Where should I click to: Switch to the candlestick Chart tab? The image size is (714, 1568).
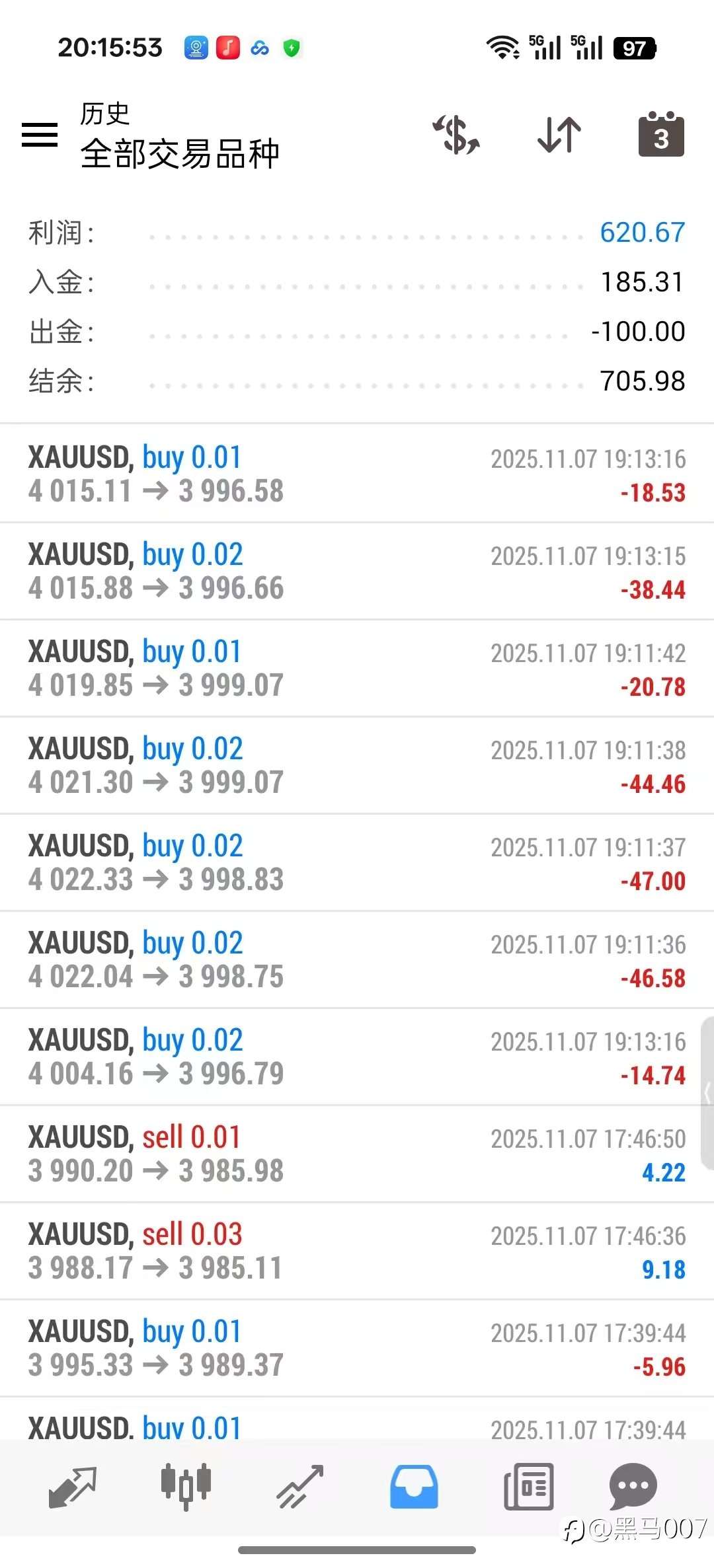coord(186,1487)
